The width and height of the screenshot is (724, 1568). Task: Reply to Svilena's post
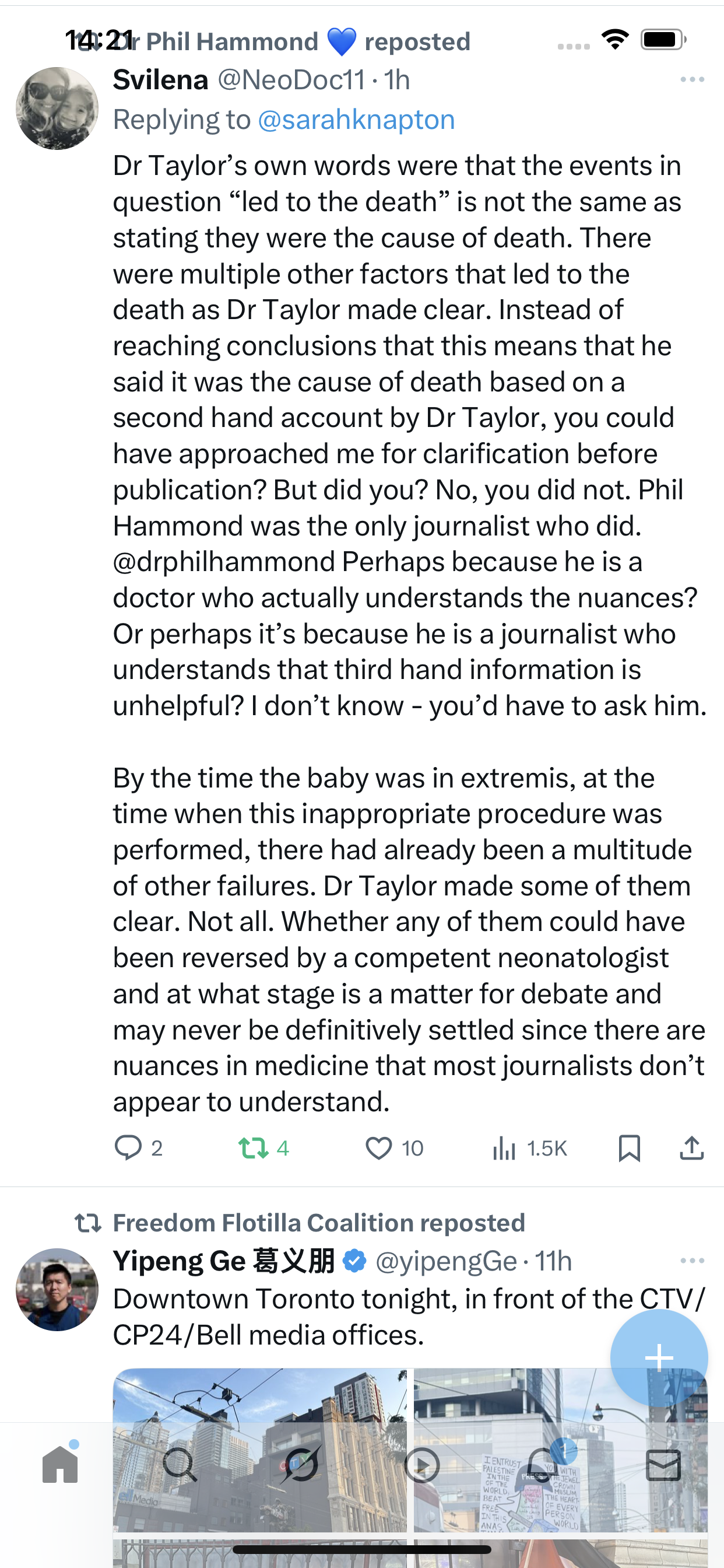[128, 1148]
